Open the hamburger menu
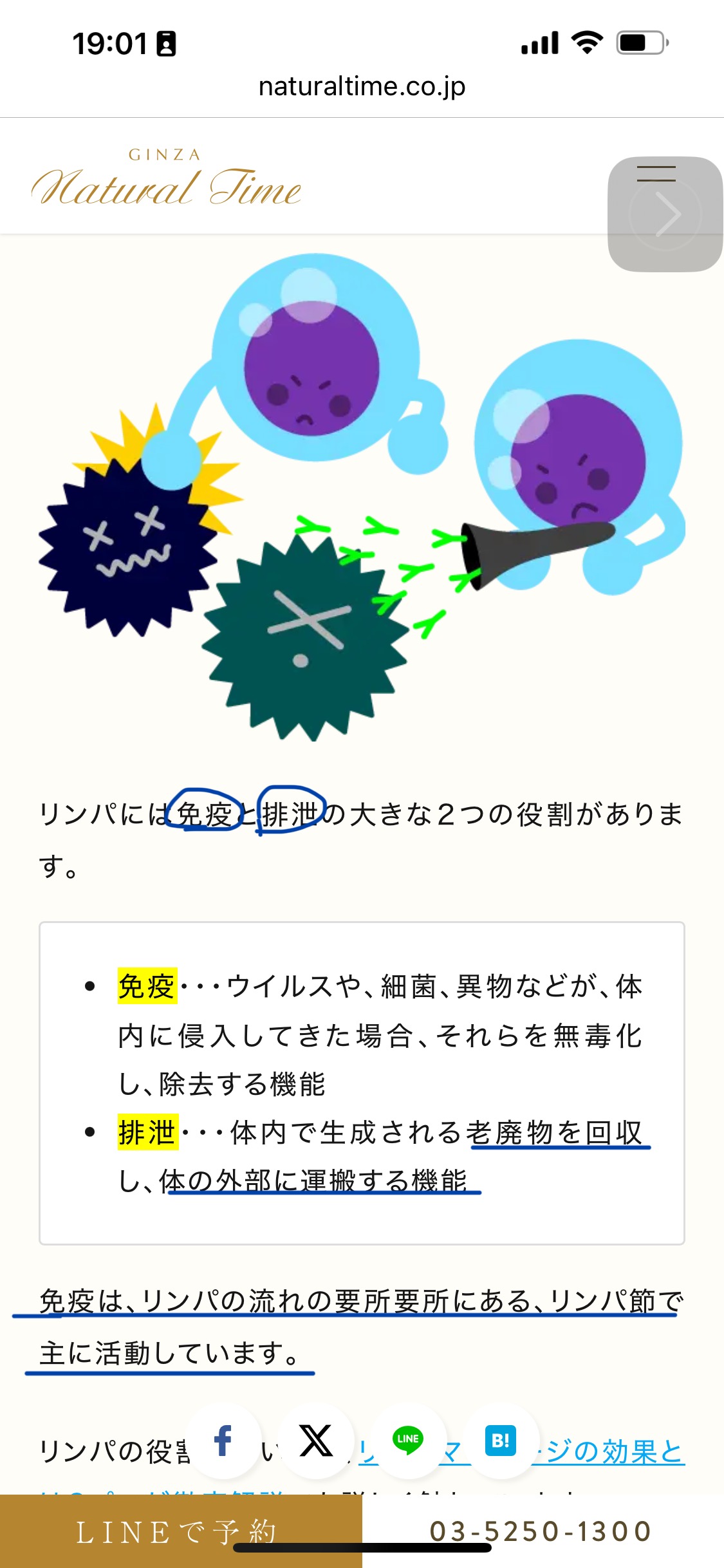This screenshot has height=1568, width=724. (x=656, y=174)
